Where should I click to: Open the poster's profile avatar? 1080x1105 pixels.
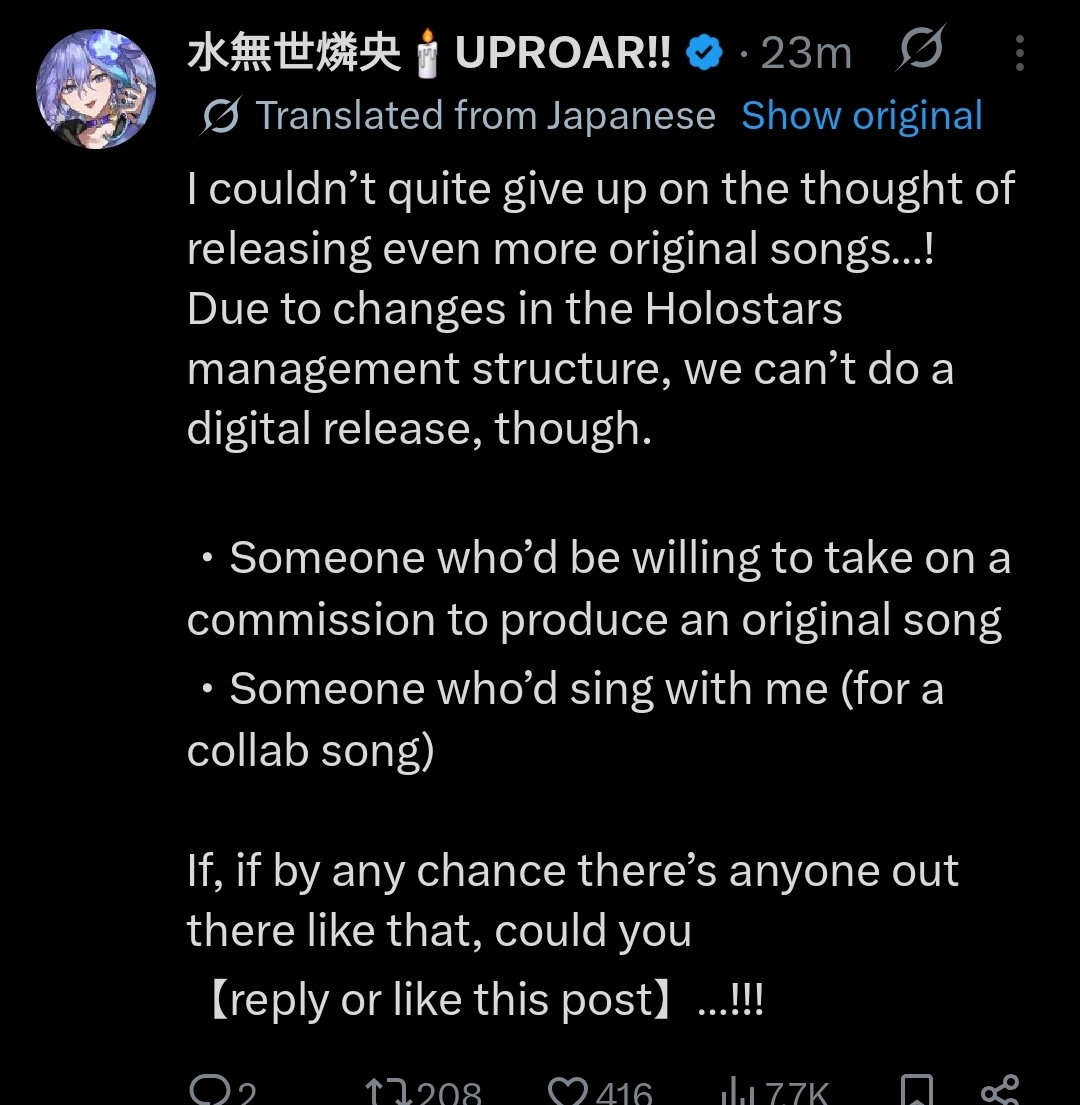coord(96,97)
